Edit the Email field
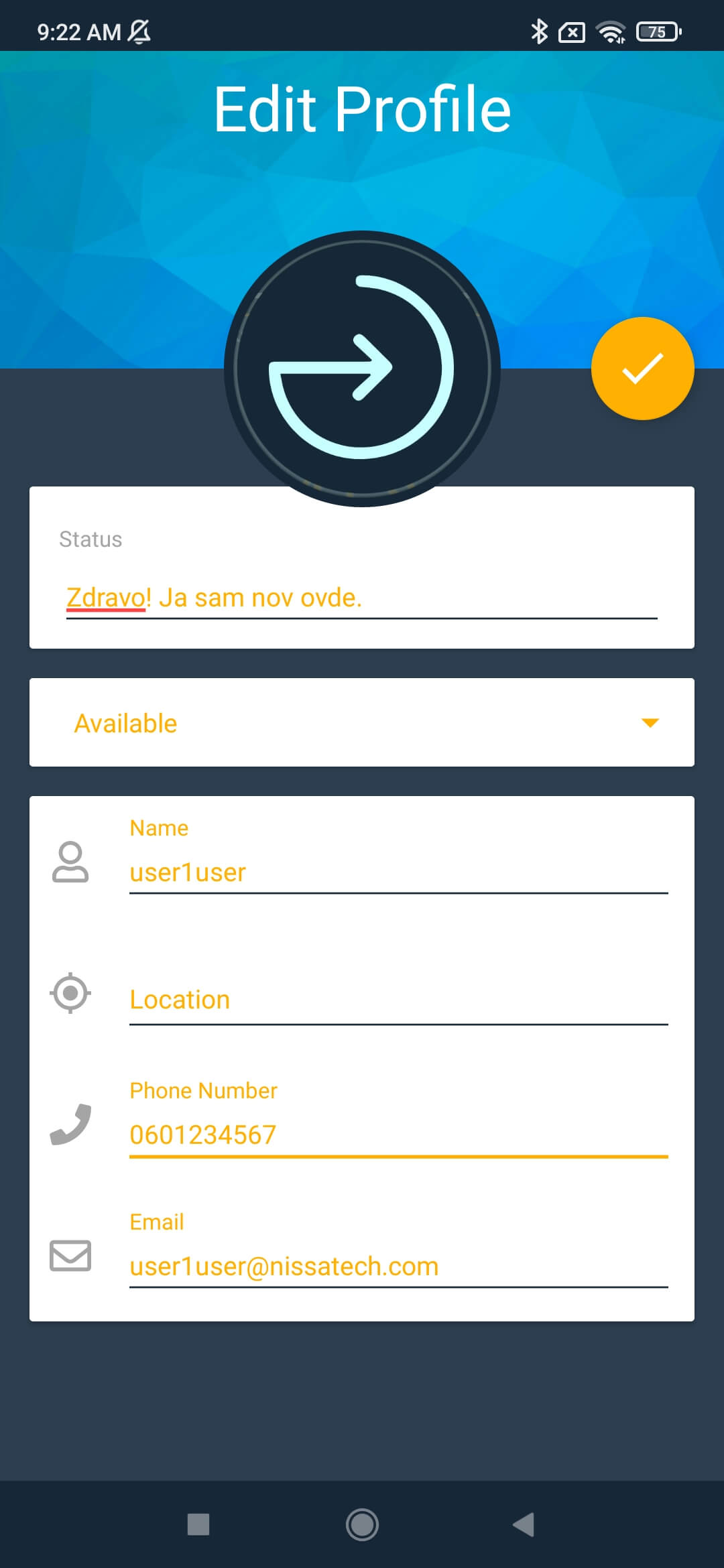This screenshot has width=724, height=1568. coord(399,1266)
